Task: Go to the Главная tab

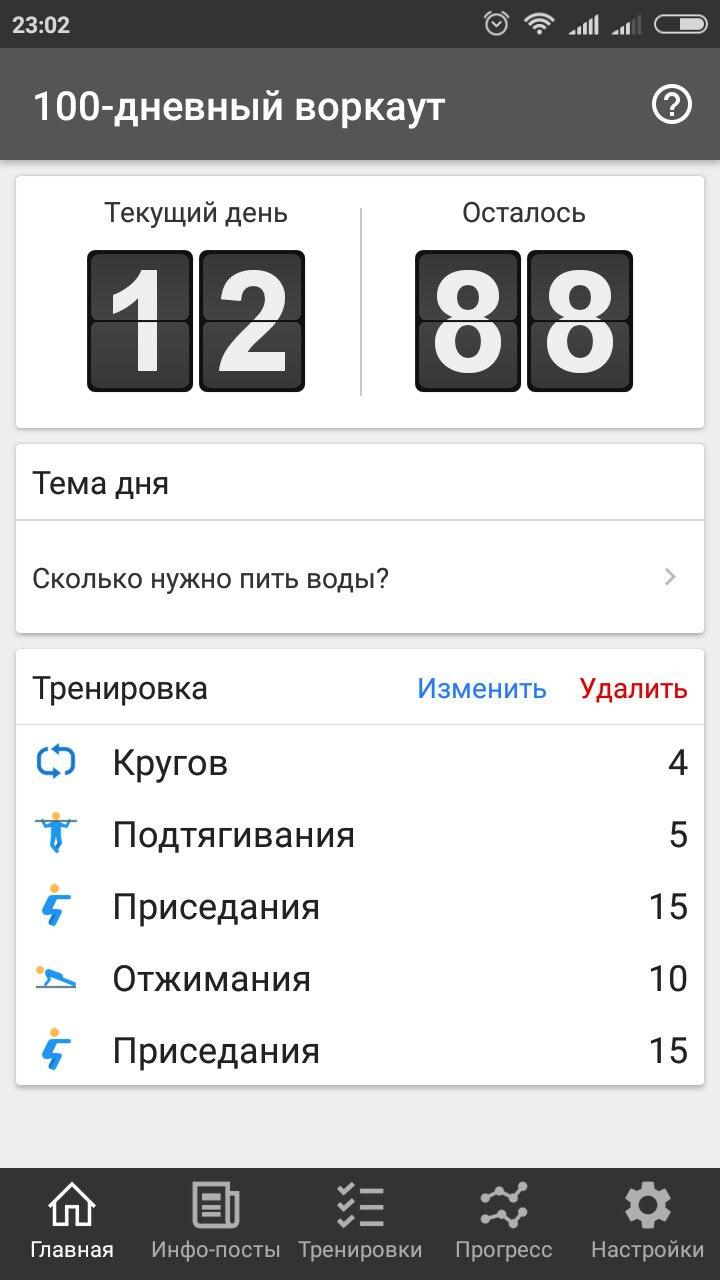Action: click(72, 1222)
